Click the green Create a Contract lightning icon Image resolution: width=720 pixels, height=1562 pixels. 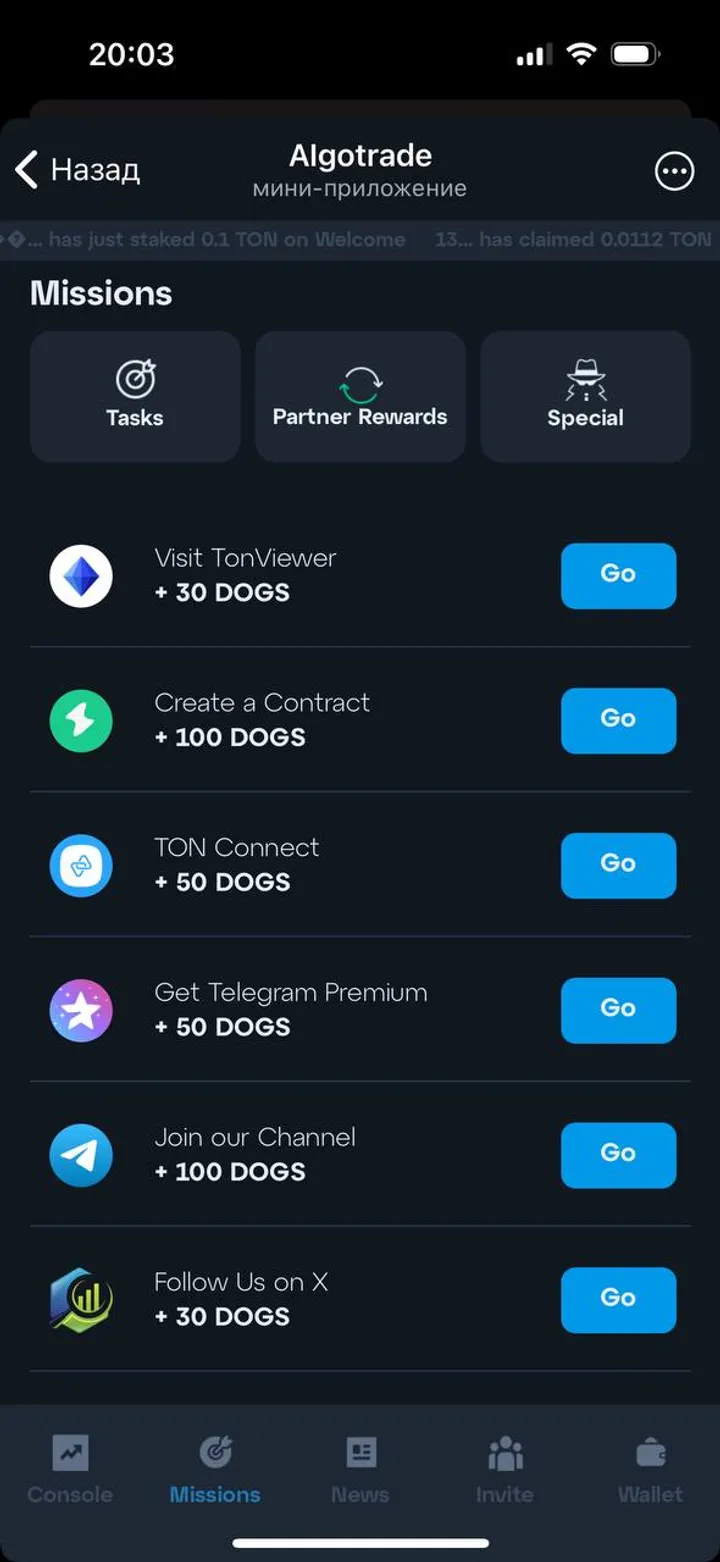(x=81, y=721)
